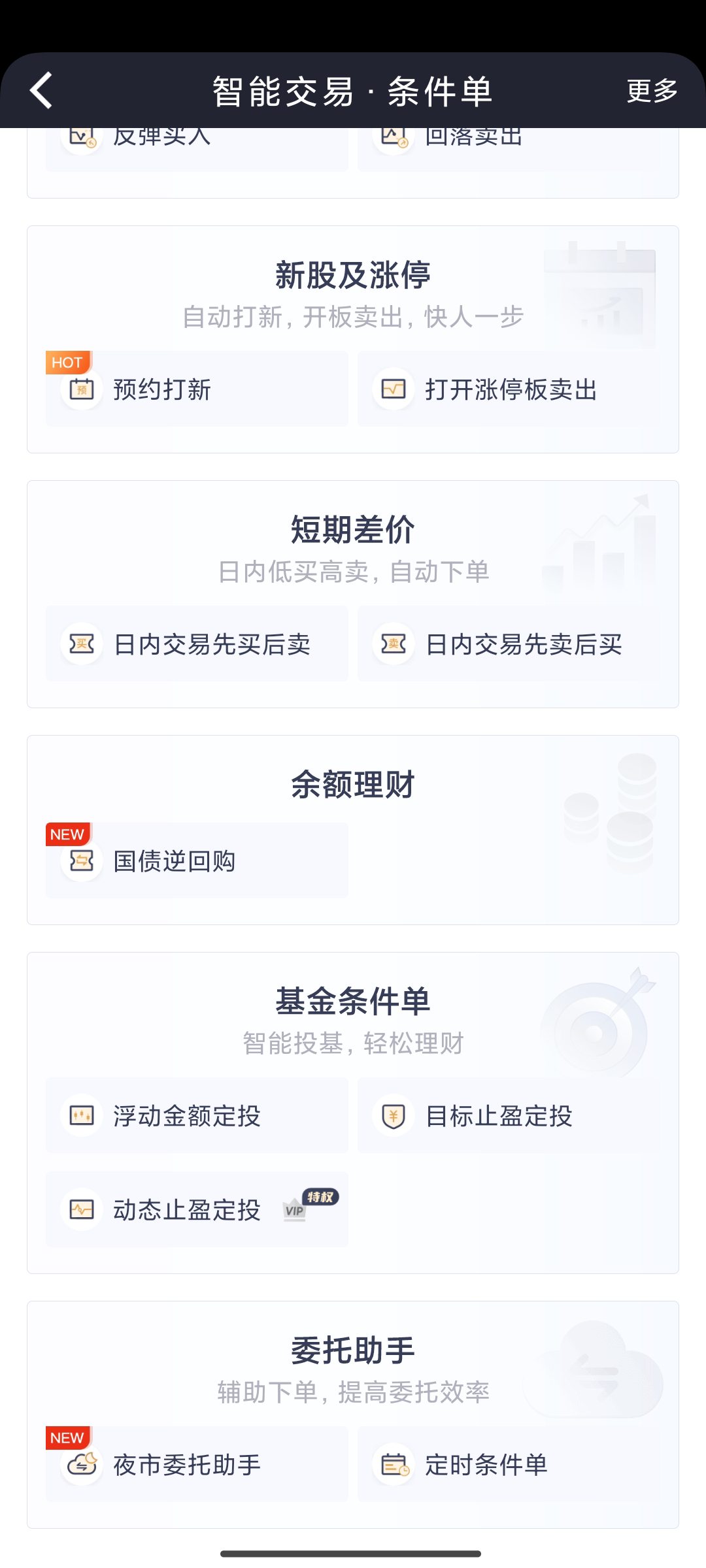Open 国债逆回购
706x1568 pixels.
click(197, 861)
